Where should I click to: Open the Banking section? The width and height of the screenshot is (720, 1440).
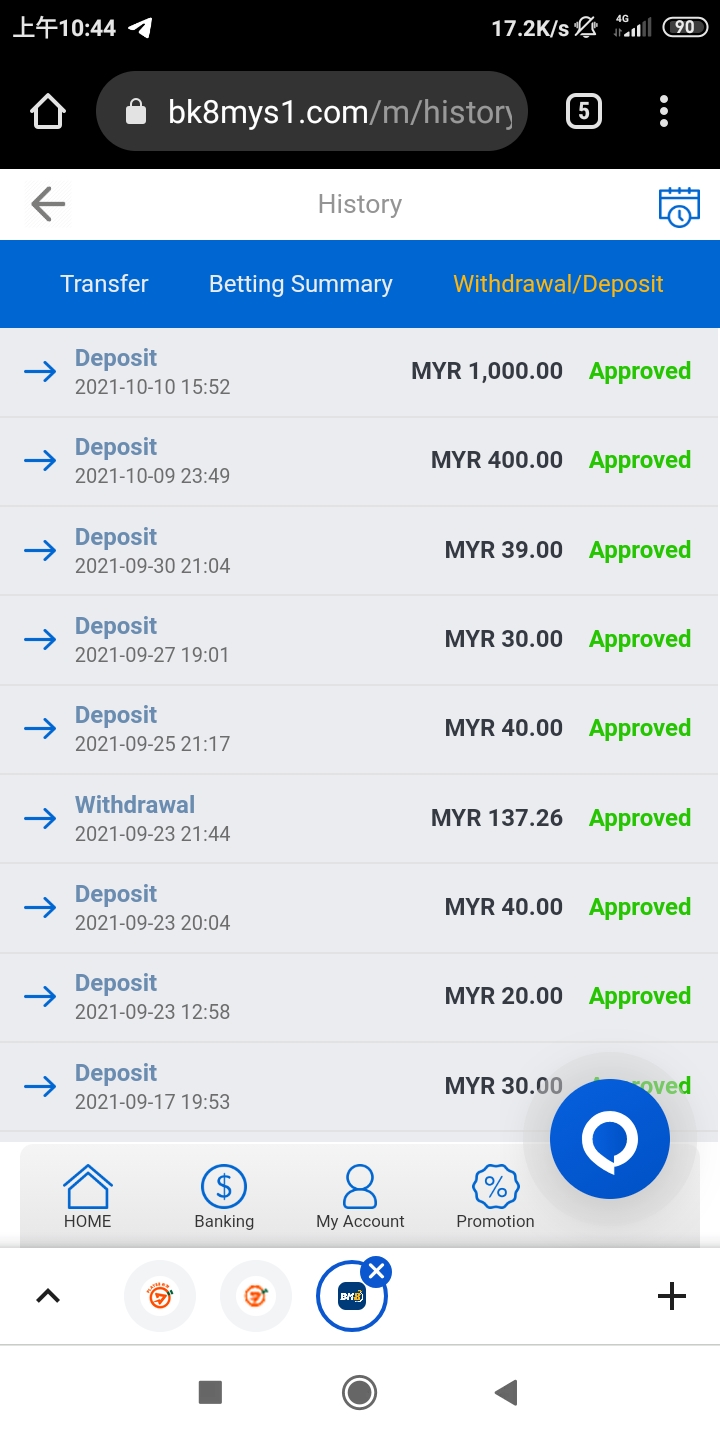click(x=224, y=1197)
